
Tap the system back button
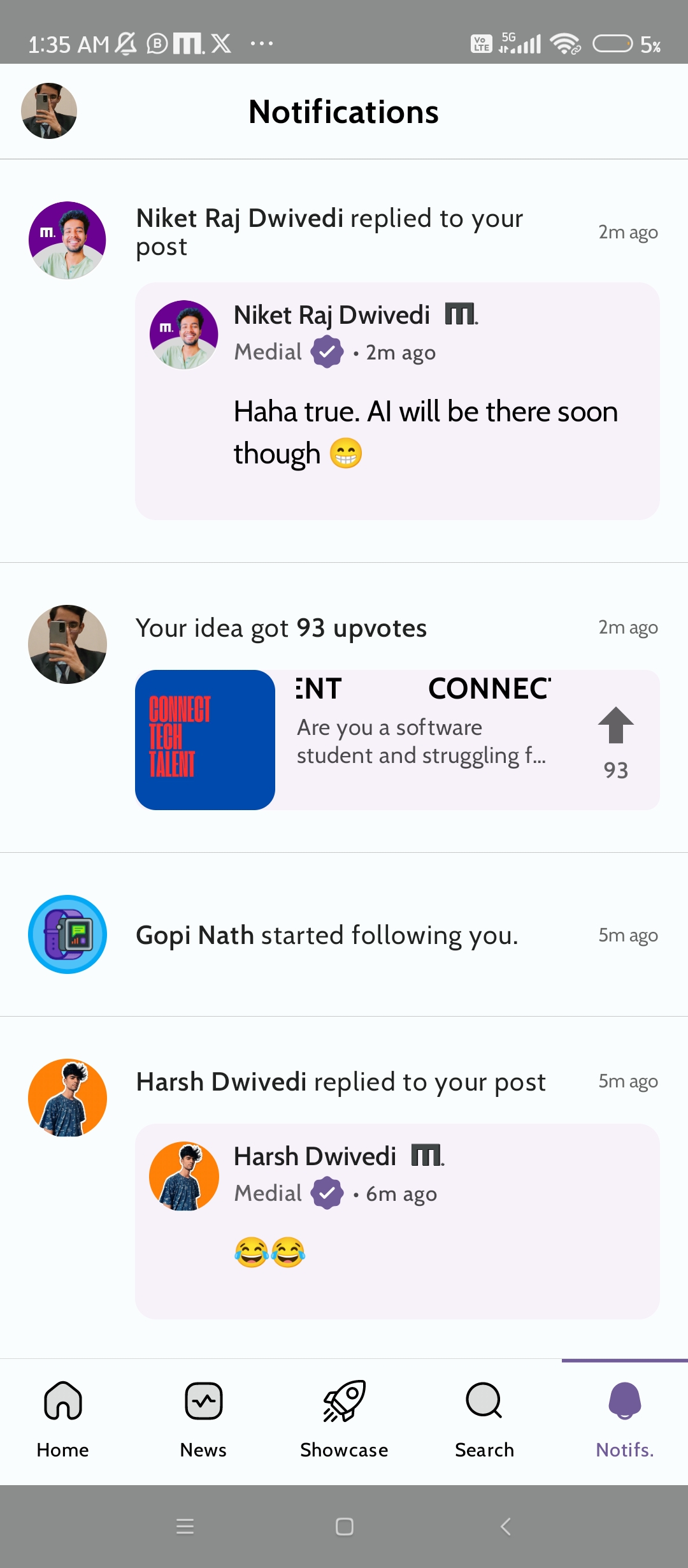point(505,1527)
